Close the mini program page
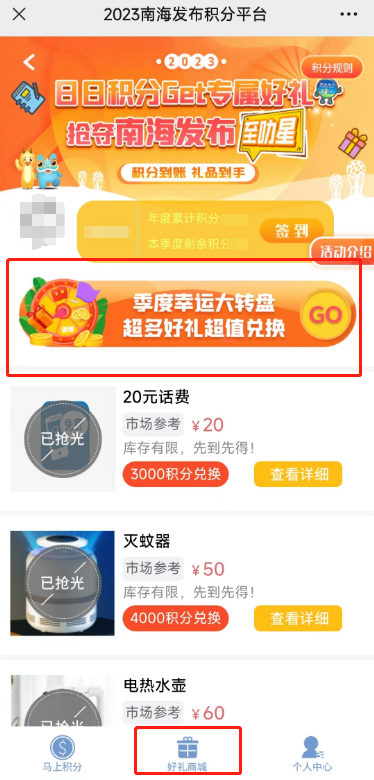374x780 pixels. (x=19, y=14)
